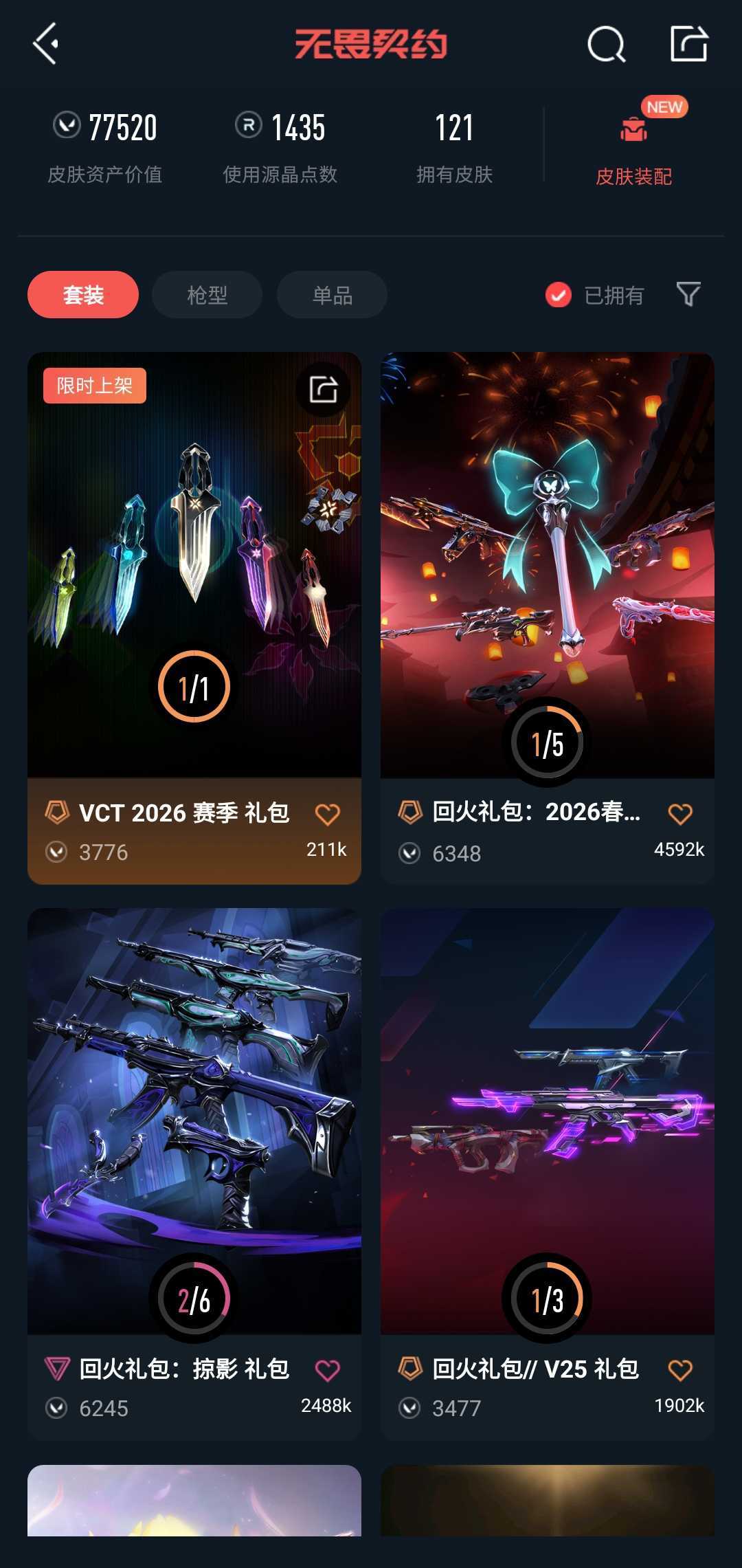Select the 套装 tab
742x1568 pixels.
coord(83,295)
